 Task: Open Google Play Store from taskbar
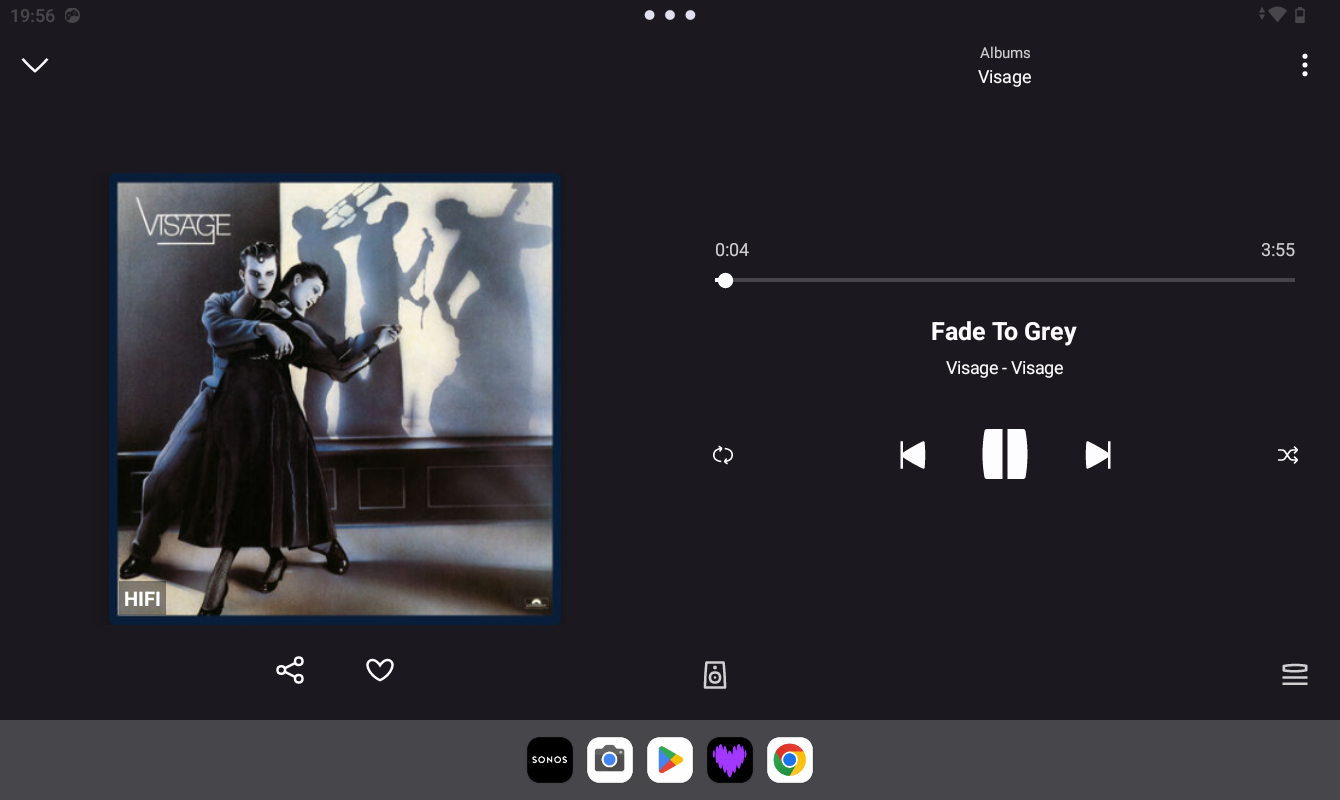[670, 760]
